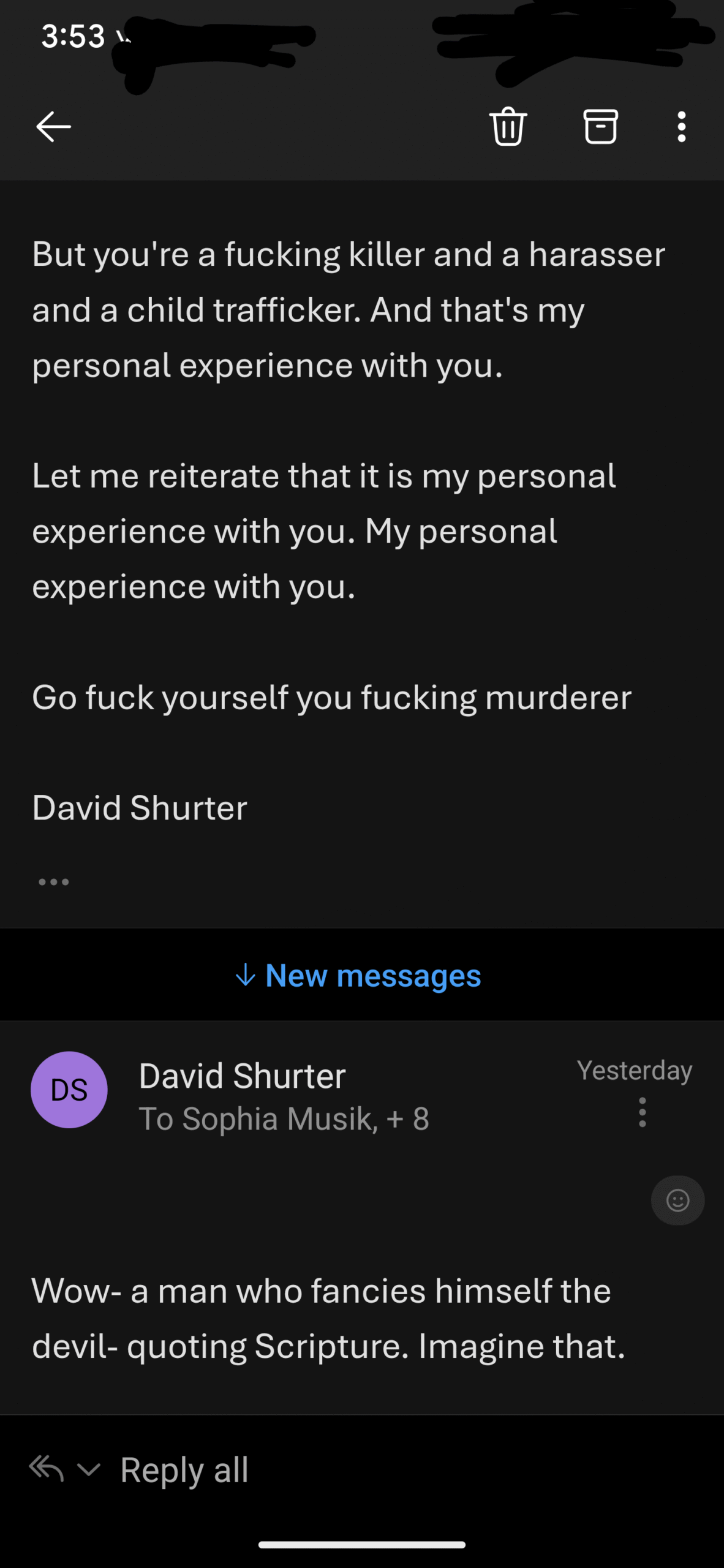Viewport: 724px width, 1568px height.
Task: Open message options under Yesterday
Action: [x=642, y=1112]
